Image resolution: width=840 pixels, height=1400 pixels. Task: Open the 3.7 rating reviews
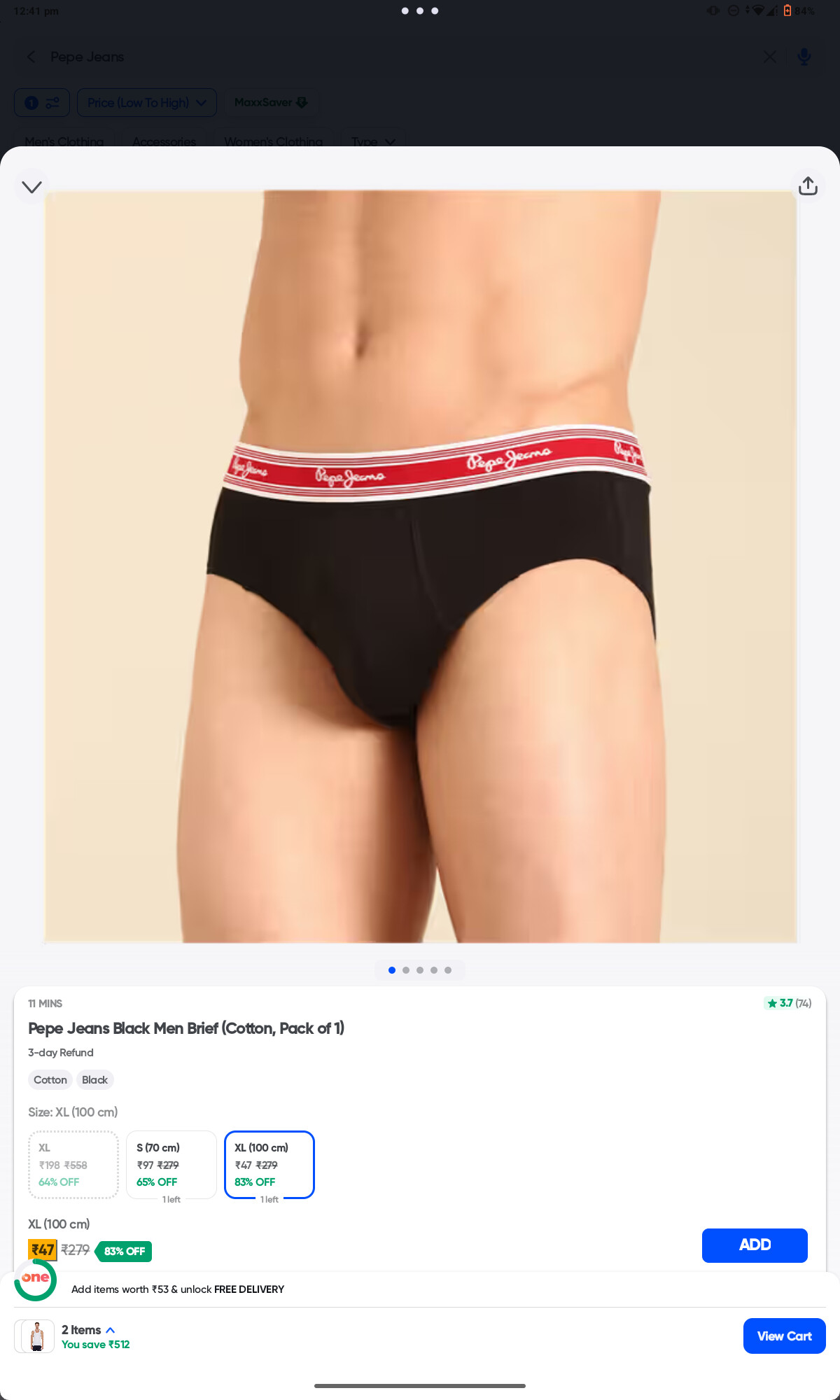tap(788, 1003)
